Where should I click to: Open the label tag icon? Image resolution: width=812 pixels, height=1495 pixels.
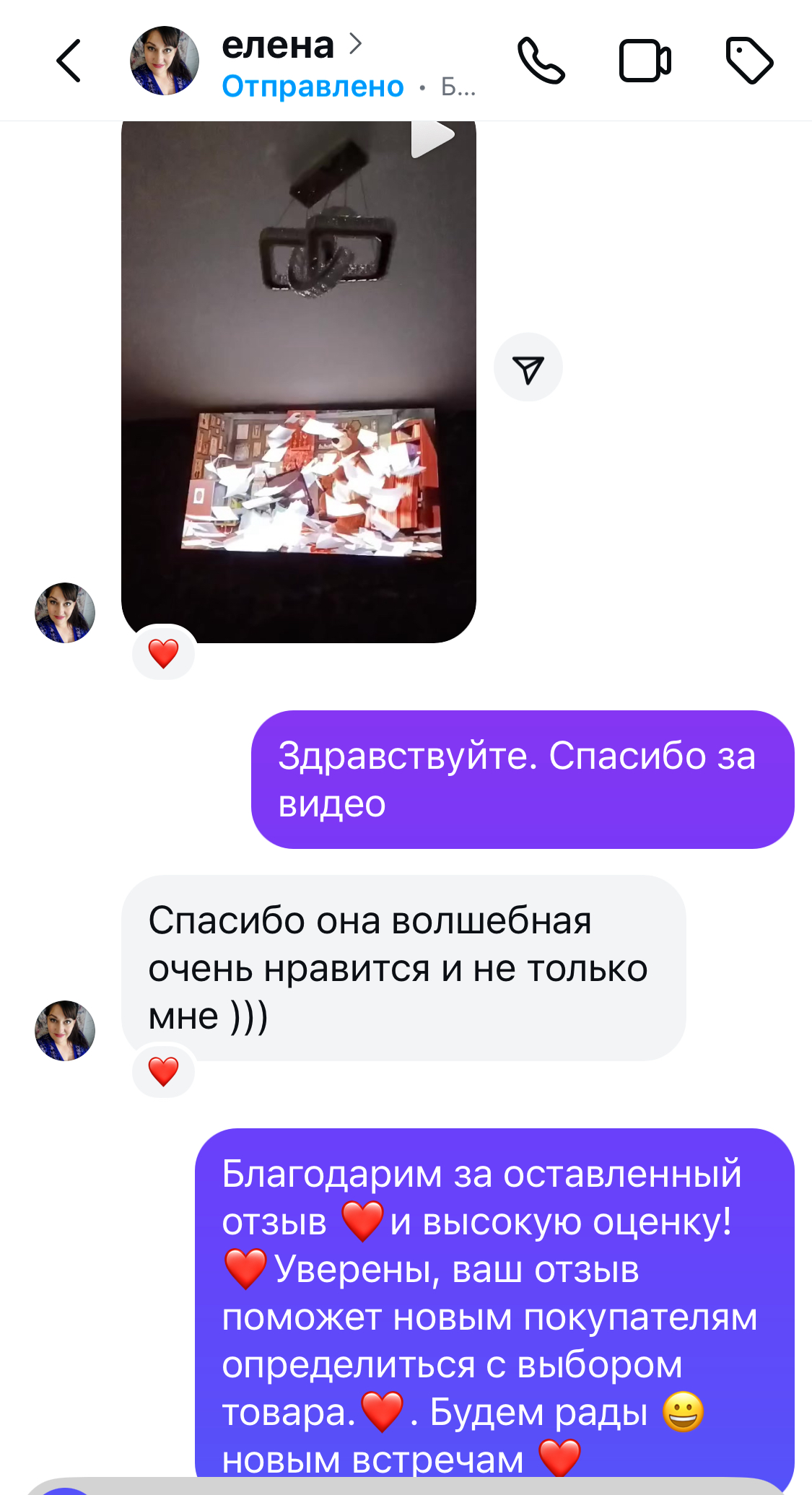[x=749, y=61]
